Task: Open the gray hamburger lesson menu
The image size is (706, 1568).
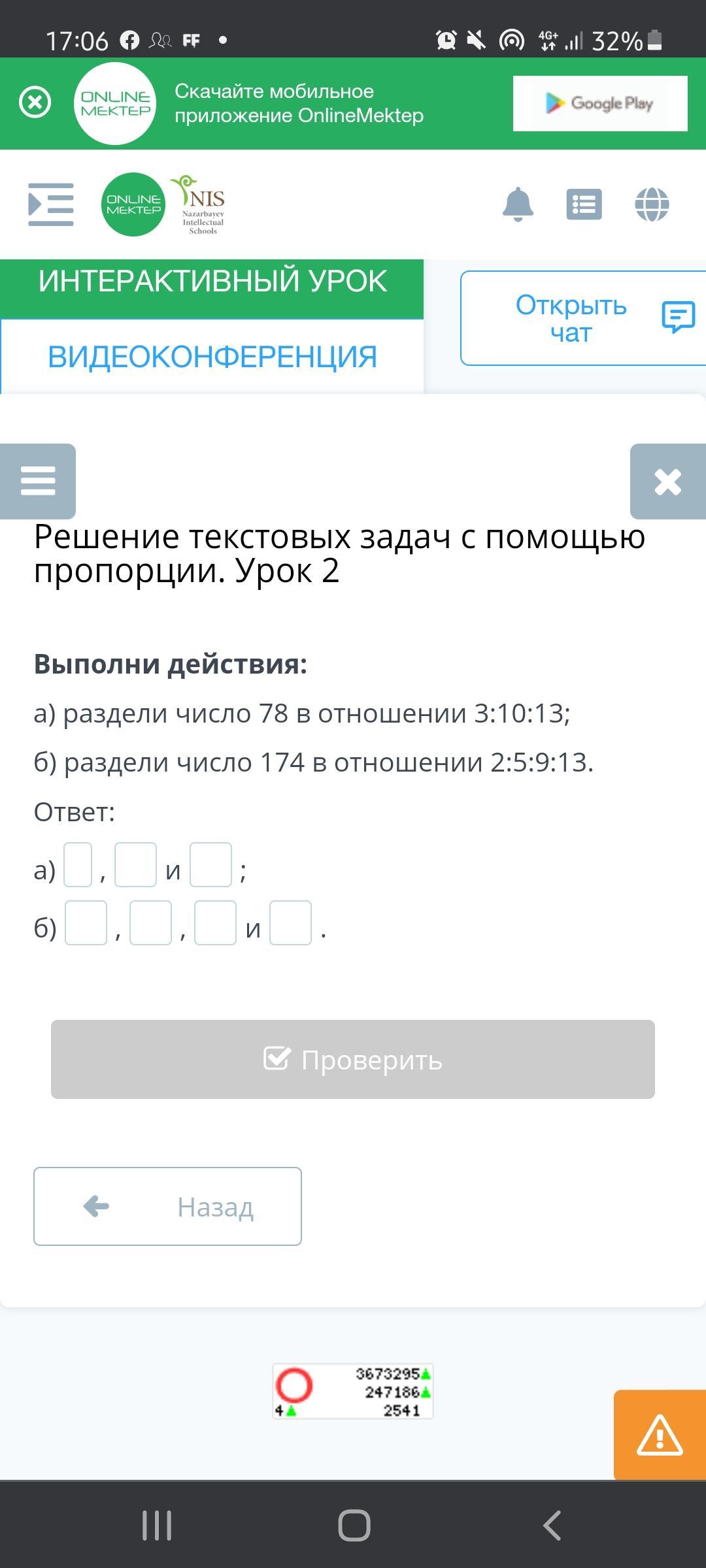Action: [x=38, y=482]
